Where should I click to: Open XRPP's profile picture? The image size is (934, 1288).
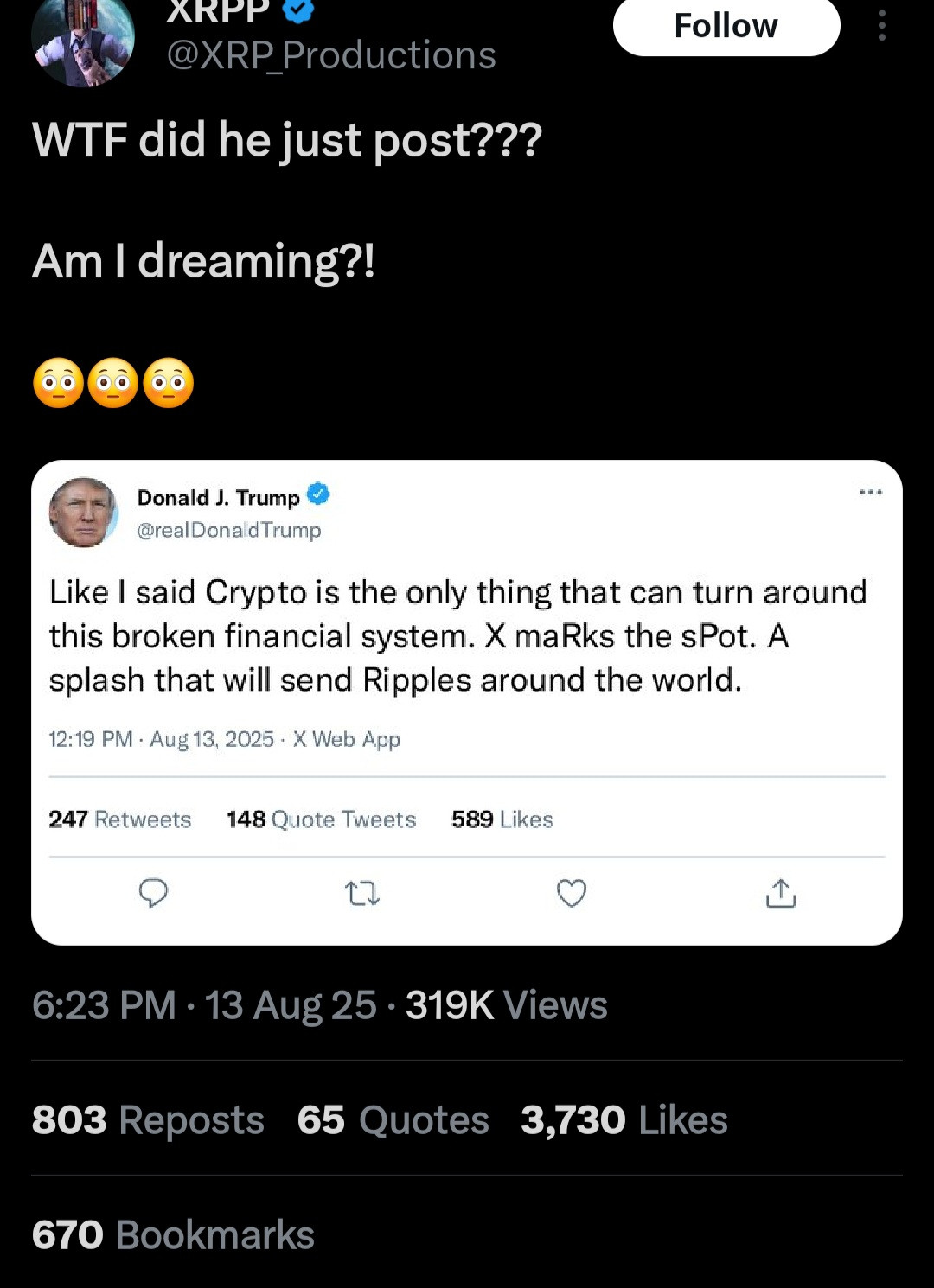pos(83,39)
